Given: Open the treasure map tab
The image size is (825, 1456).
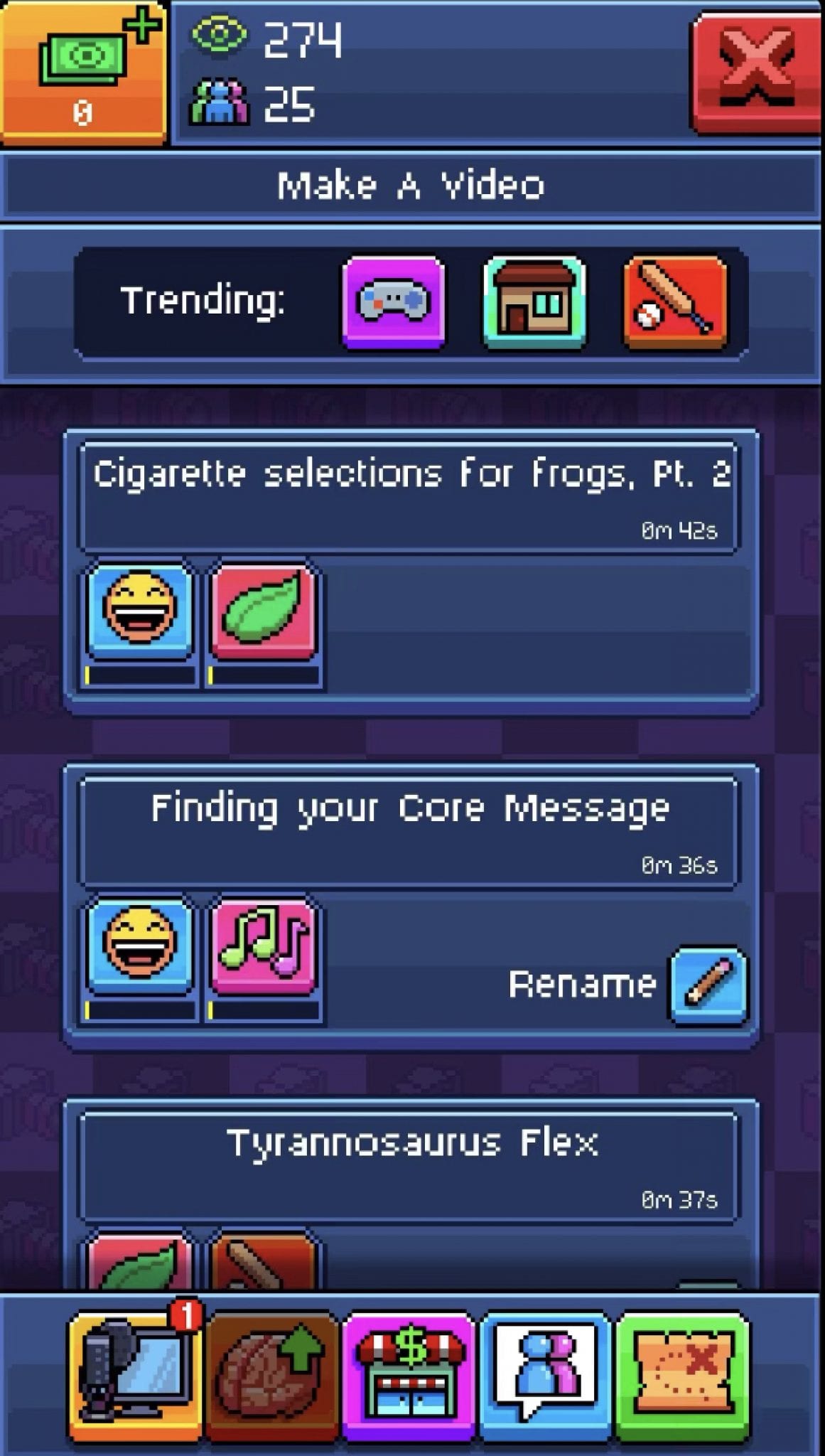Looking at the screenshot, I should (x=683, y=1376).
